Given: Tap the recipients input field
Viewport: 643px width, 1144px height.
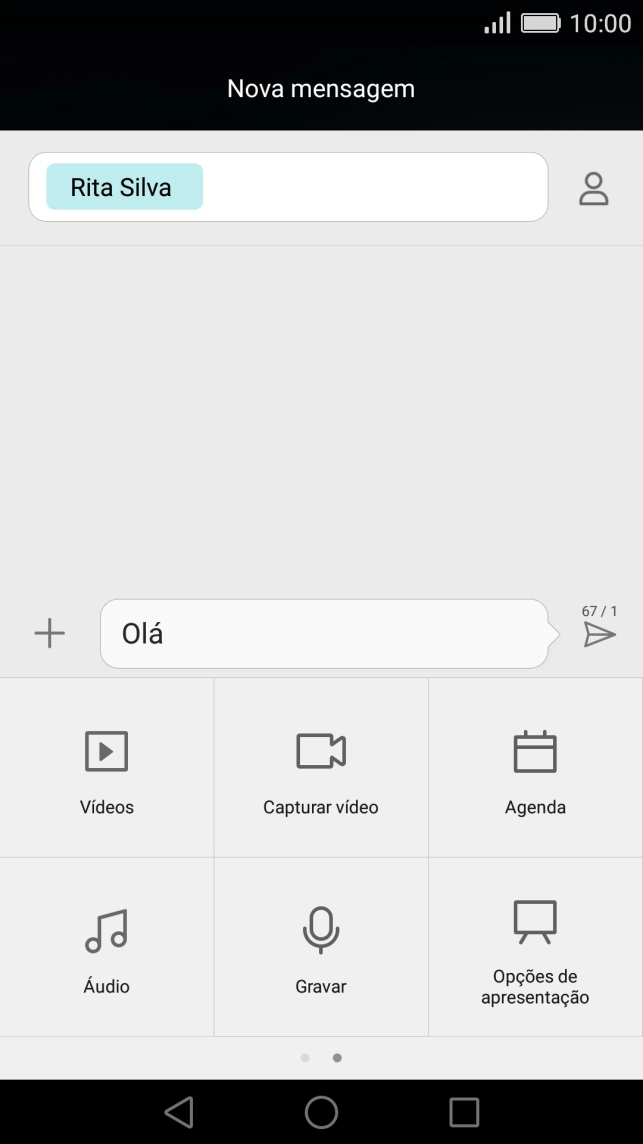Looking at the screenshot, I should point(375,187).
